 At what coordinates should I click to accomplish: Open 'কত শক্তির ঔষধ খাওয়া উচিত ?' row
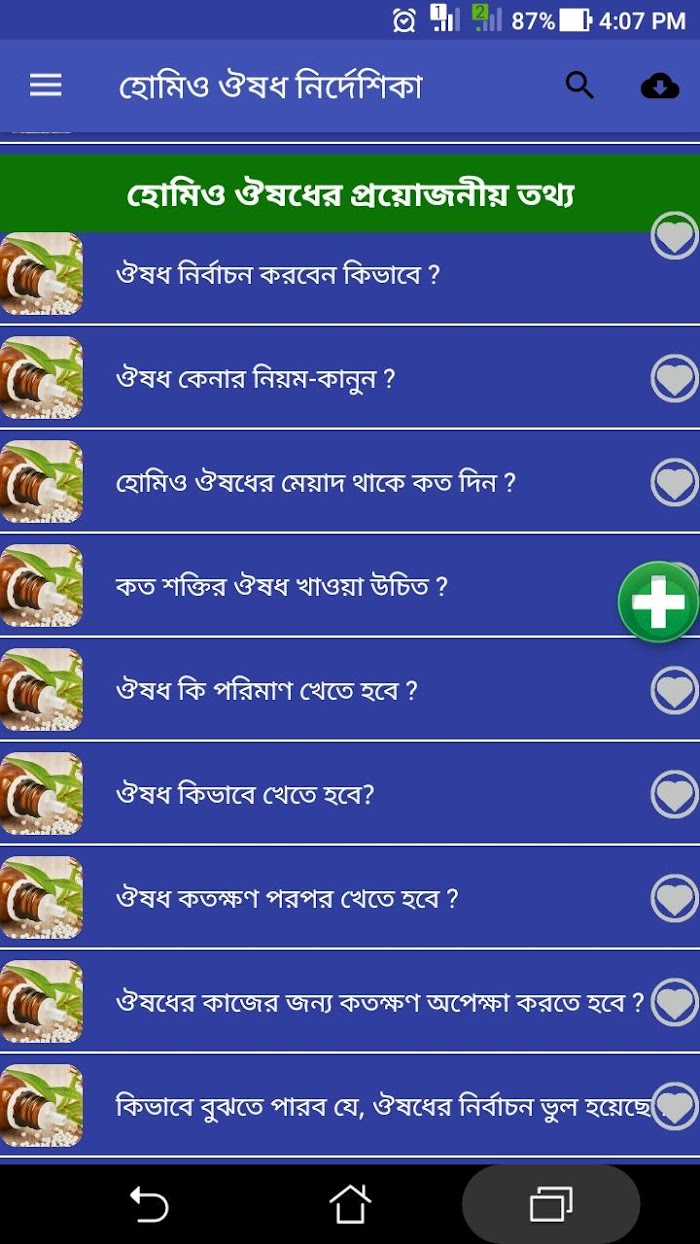(x=350, y=587)
